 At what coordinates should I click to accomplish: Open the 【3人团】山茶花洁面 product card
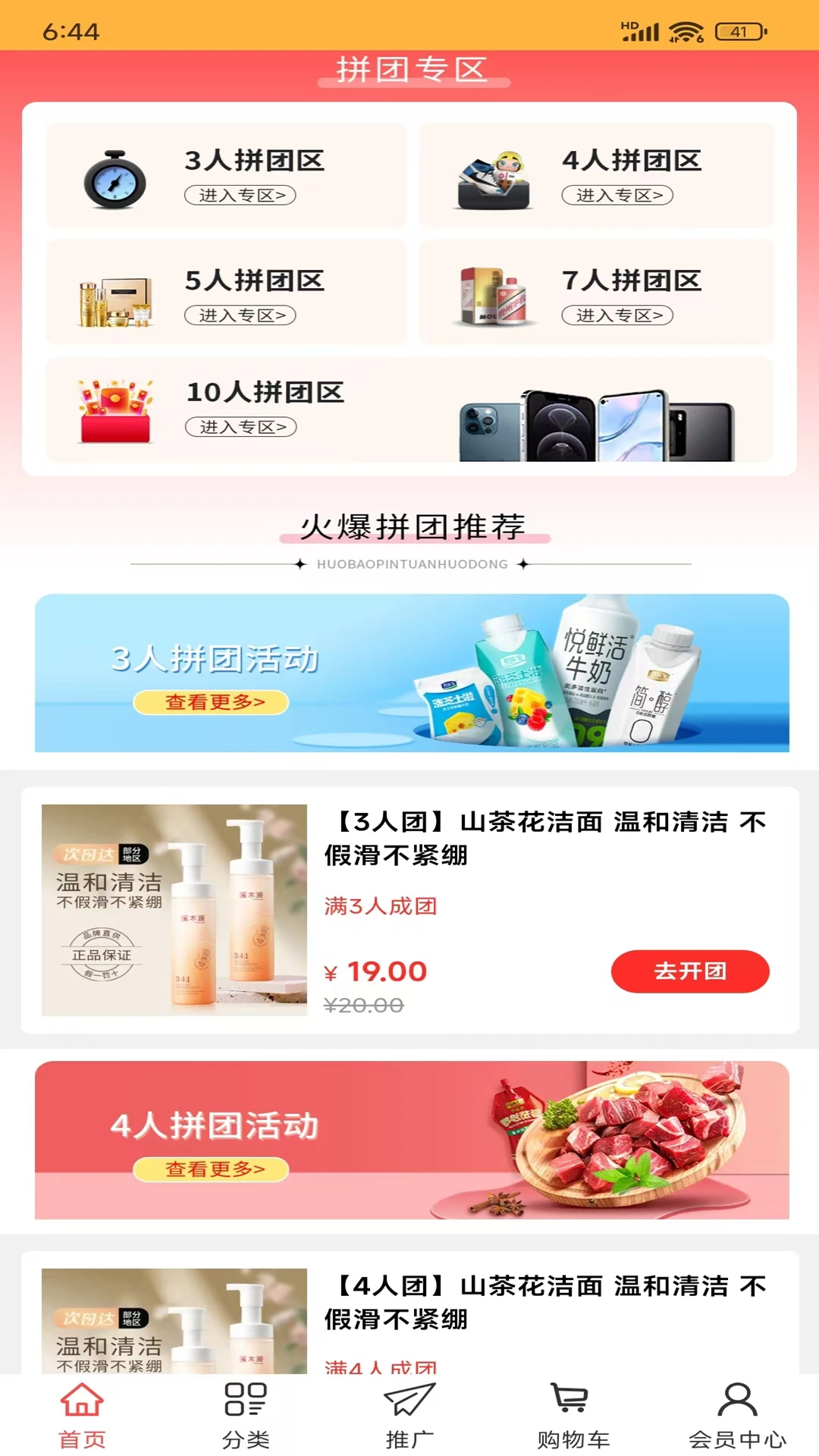tap(544, 839)
